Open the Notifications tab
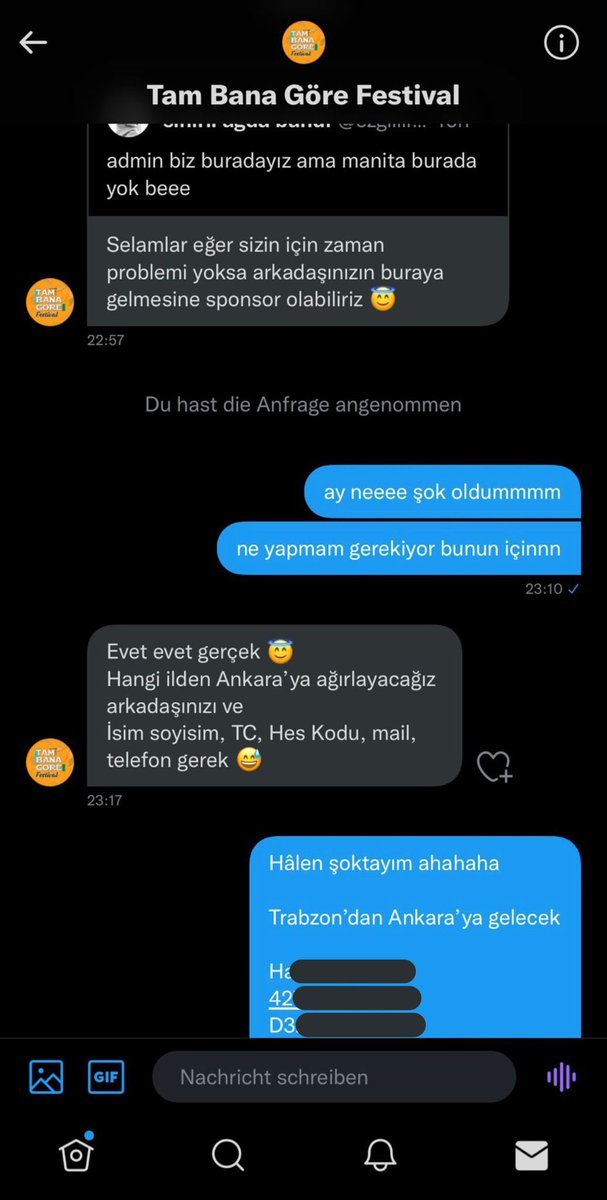Image resolution: width=607 pixels, height=1200 pixels. click(x=380, y=1155)
